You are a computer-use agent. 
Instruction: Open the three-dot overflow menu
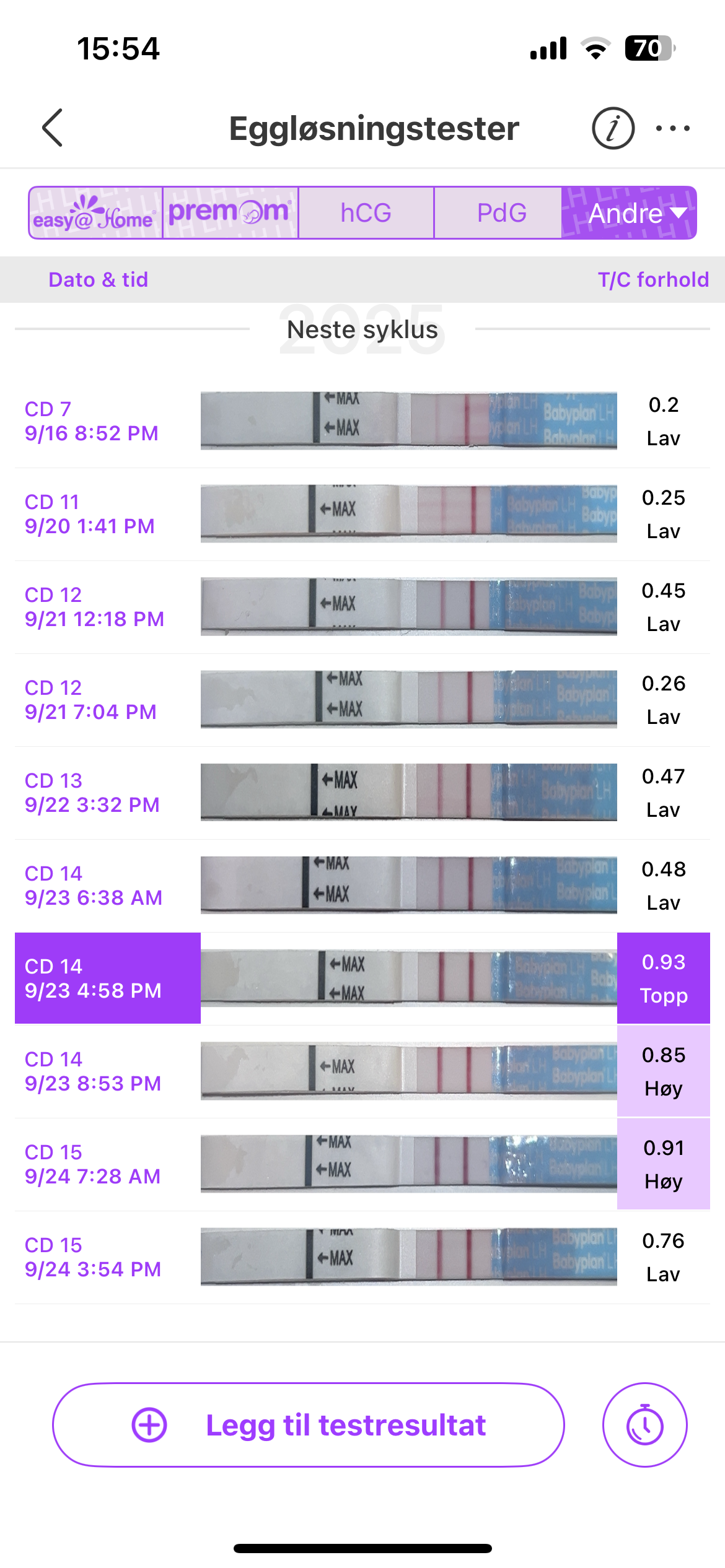(673, 128)
